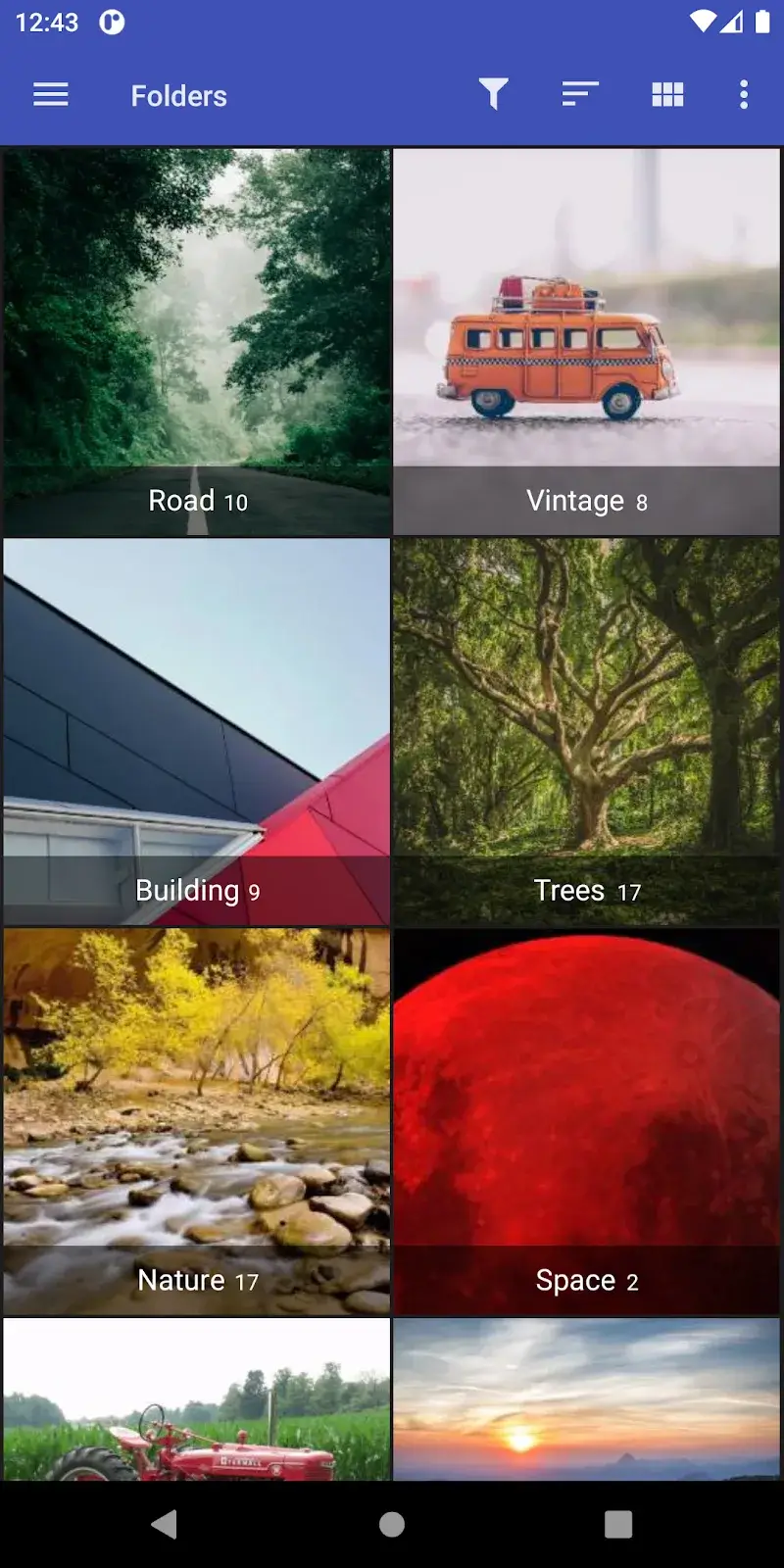Tap the filter funnel icon
Screen dimensions: 784x1568
point(493,95)
